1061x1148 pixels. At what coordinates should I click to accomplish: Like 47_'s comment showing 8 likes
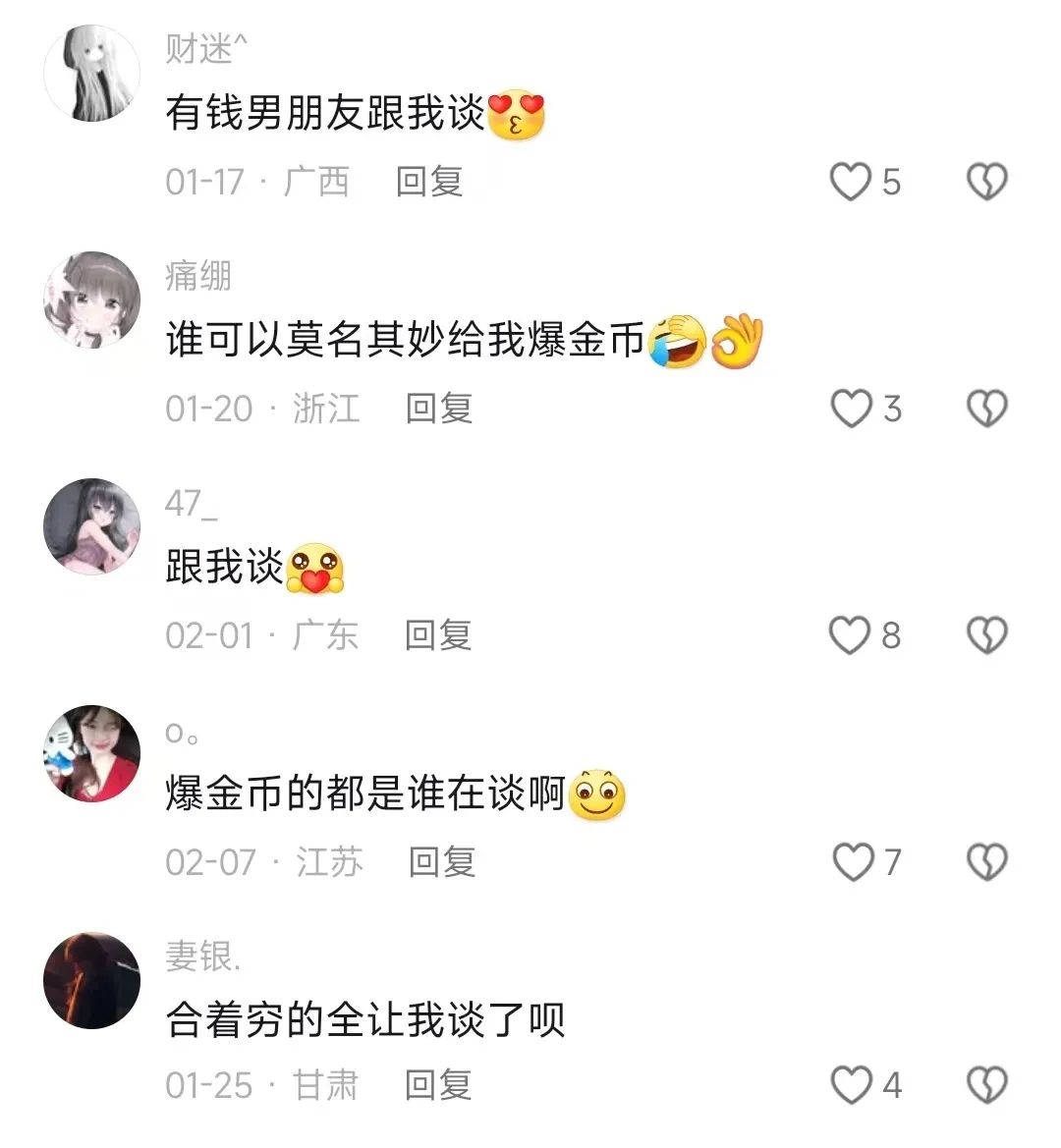pyautogui.click(x=851, y=636)
